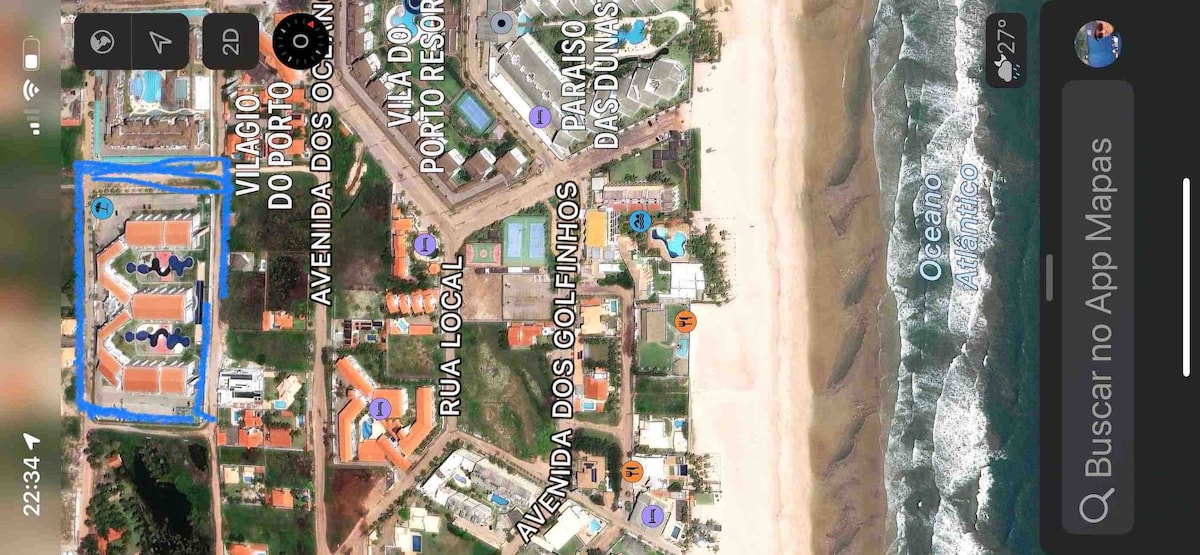The width and height of the screenshot is (1200, 555).
Task: Select the hotel pin at Paraíso das Dunas
Action: tap(540, 117)
